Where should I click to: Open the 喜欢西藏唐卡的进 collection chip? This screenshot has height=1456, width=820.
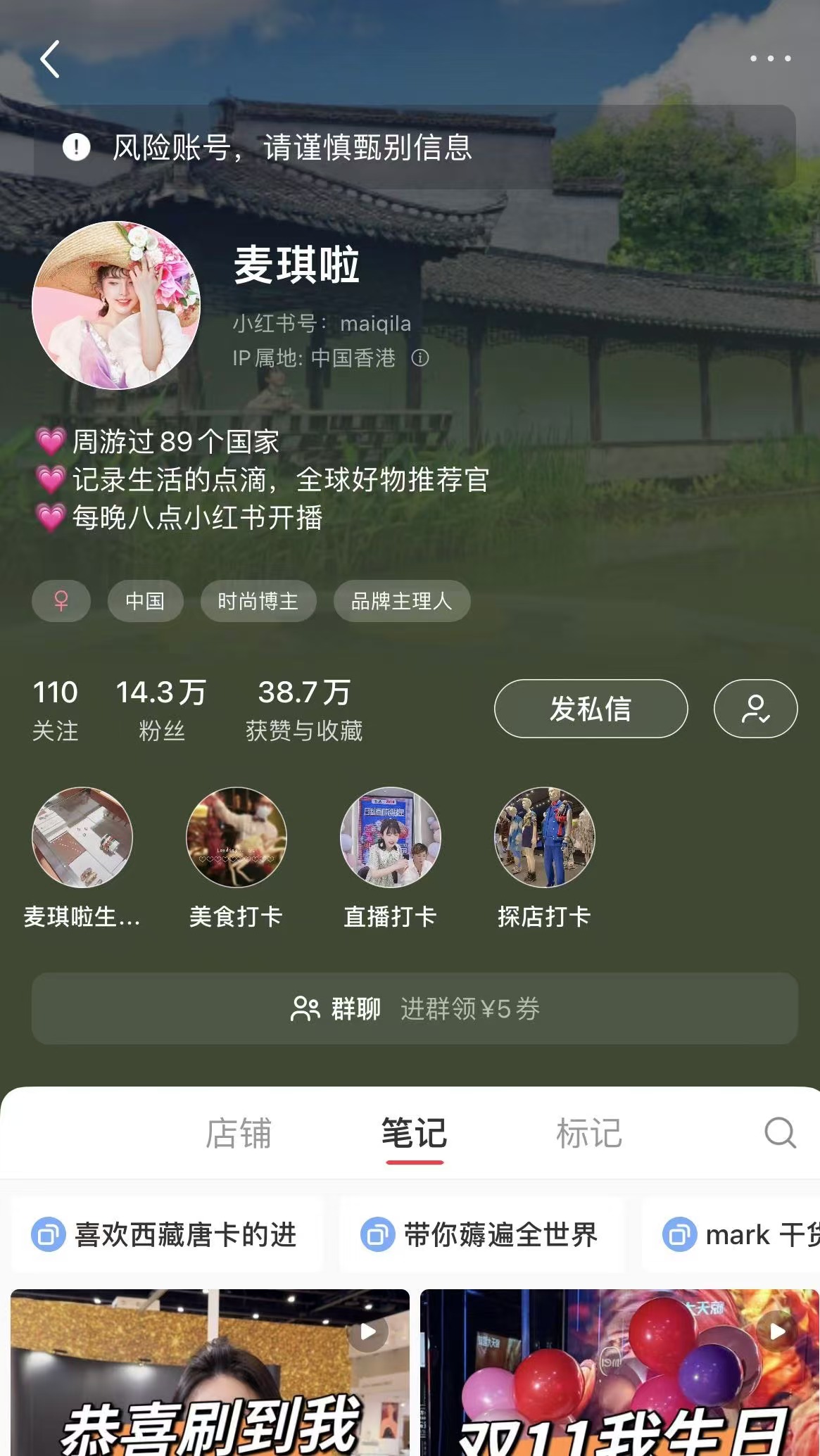click(168, 1235)
